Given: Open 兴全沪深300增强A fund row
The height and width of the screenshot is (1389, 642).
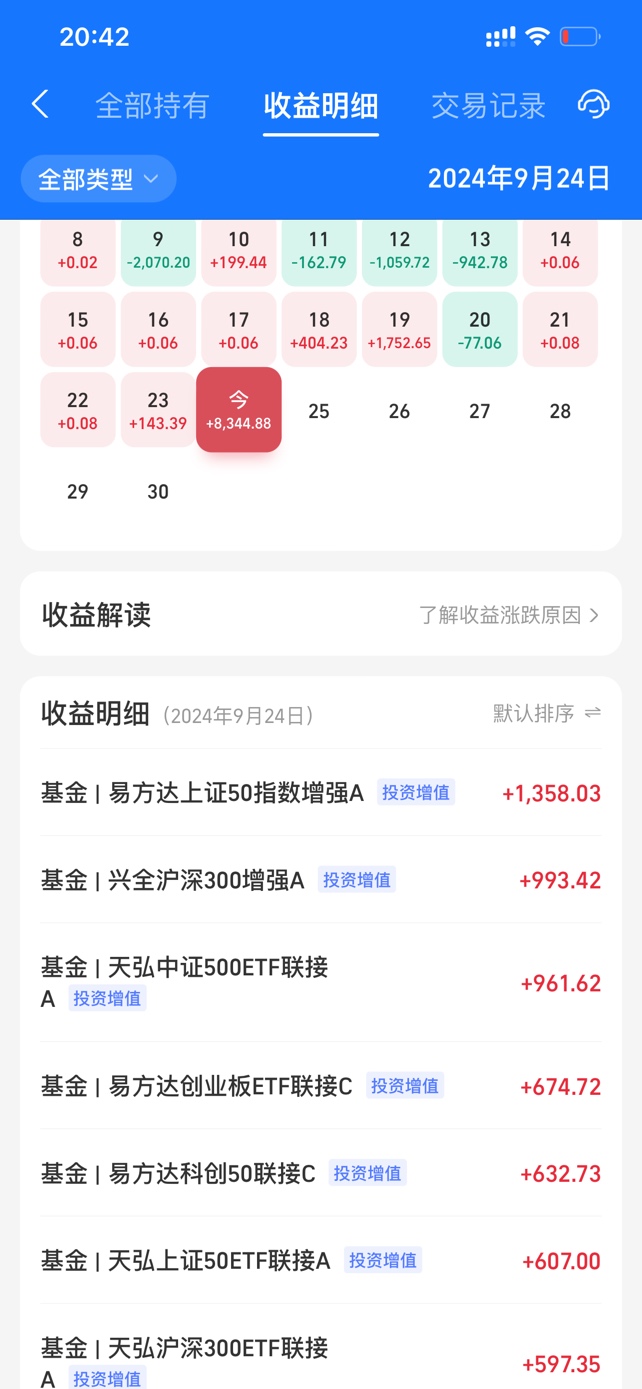Looking at the screenshot, I should point(321,880).
